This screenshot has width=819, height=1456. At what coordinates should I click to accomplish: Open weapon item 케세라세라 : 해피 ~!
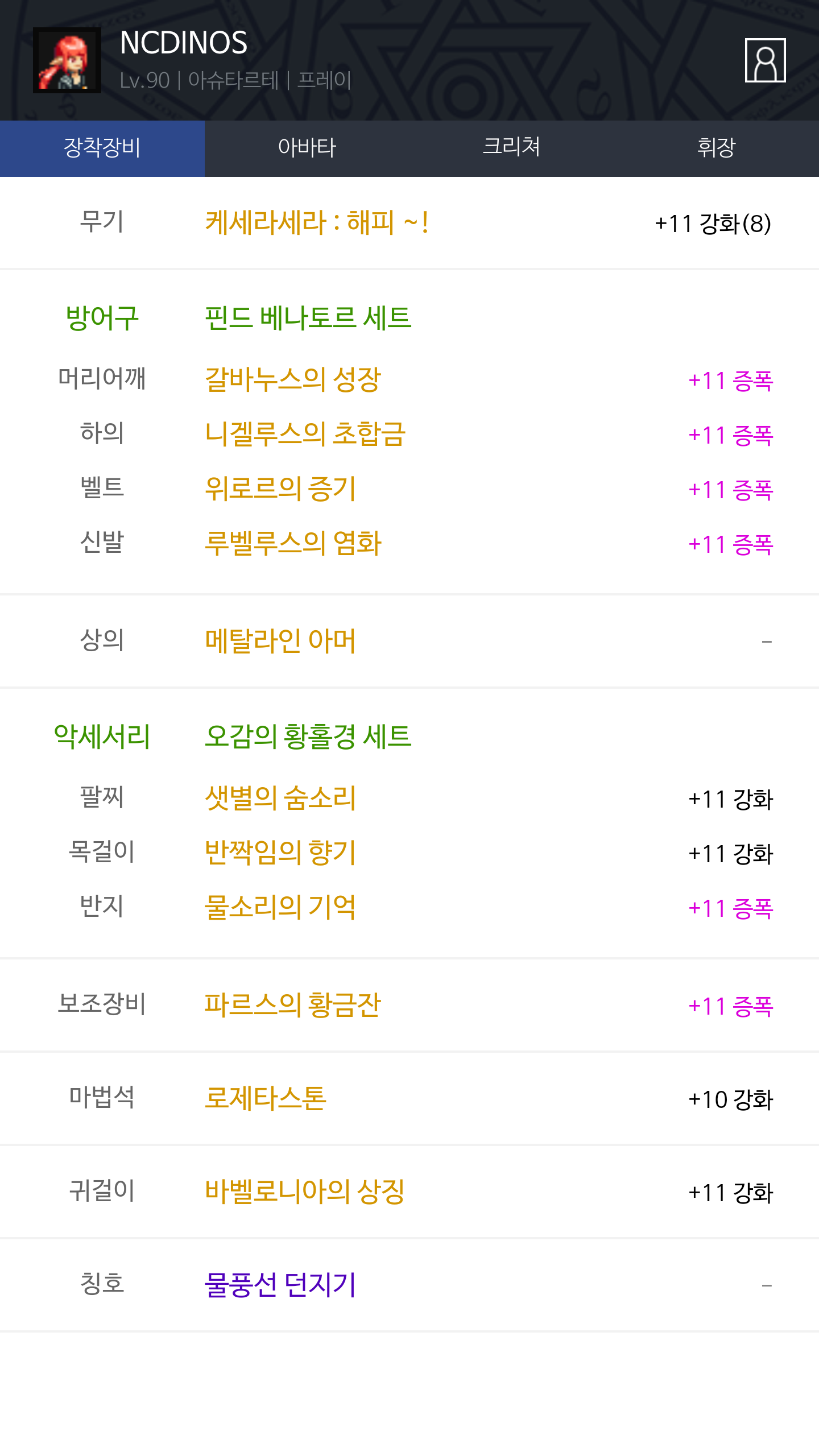point(316,222)
